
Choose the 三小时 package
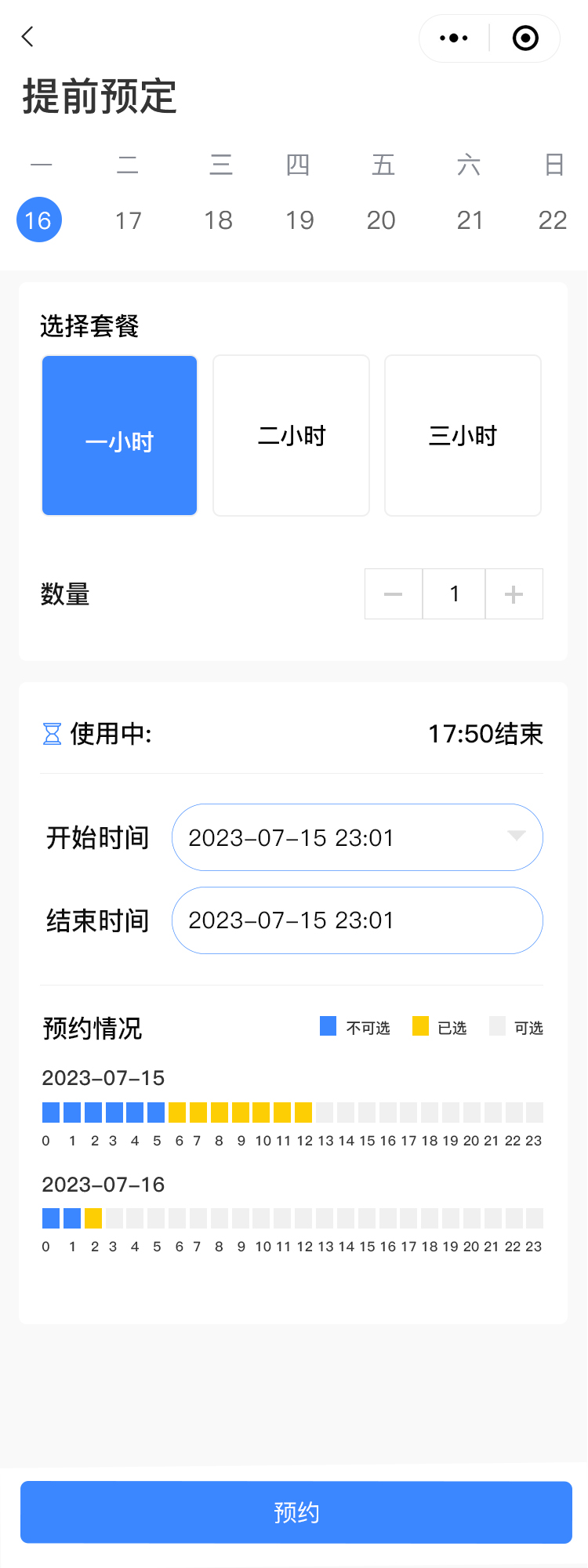pyautogui.click(x=463, y=436)
